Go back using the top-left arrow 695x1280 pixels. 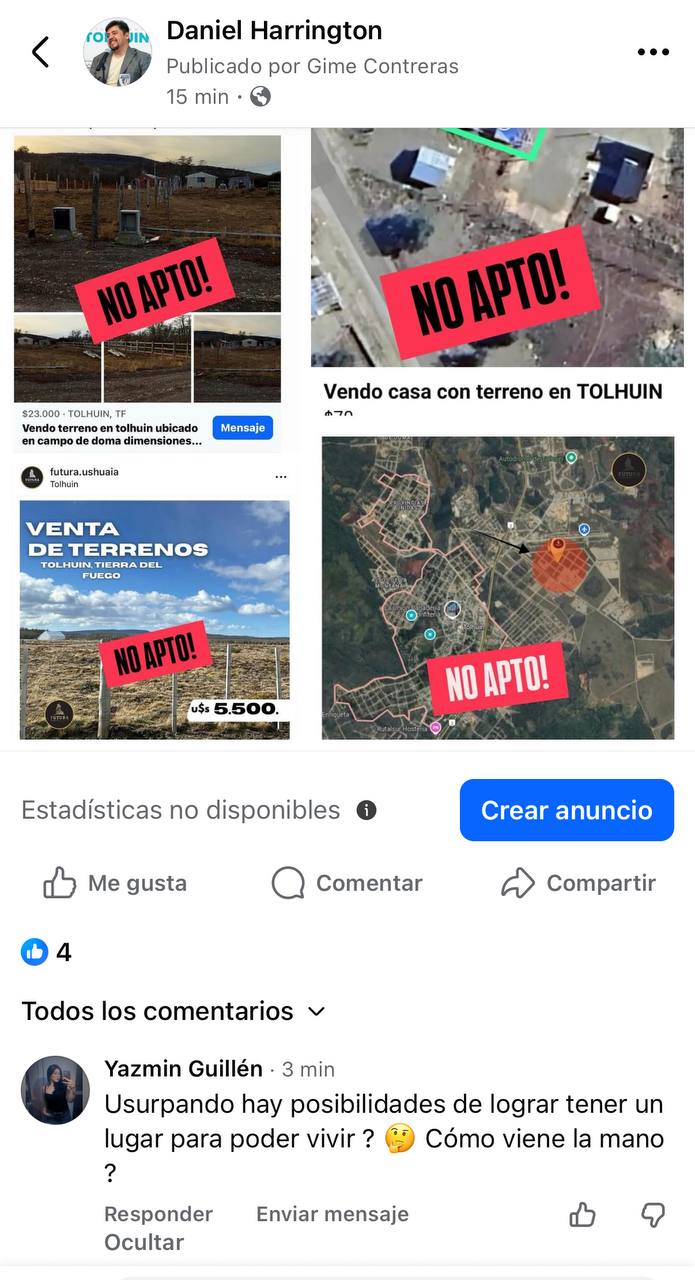[x=40, y=52]
